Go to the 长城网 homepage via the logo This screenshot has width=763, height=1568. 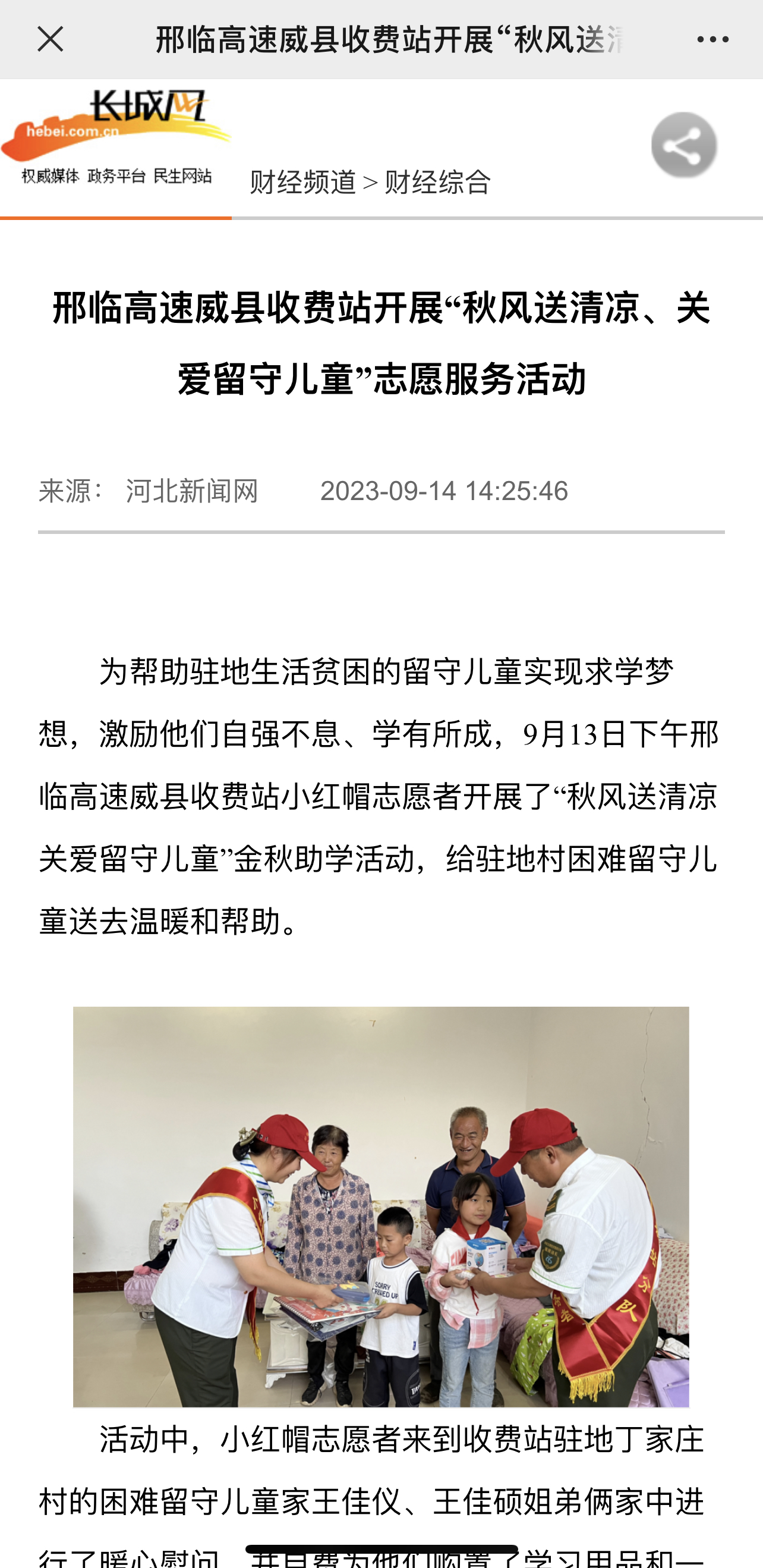(x=116, y=137)
